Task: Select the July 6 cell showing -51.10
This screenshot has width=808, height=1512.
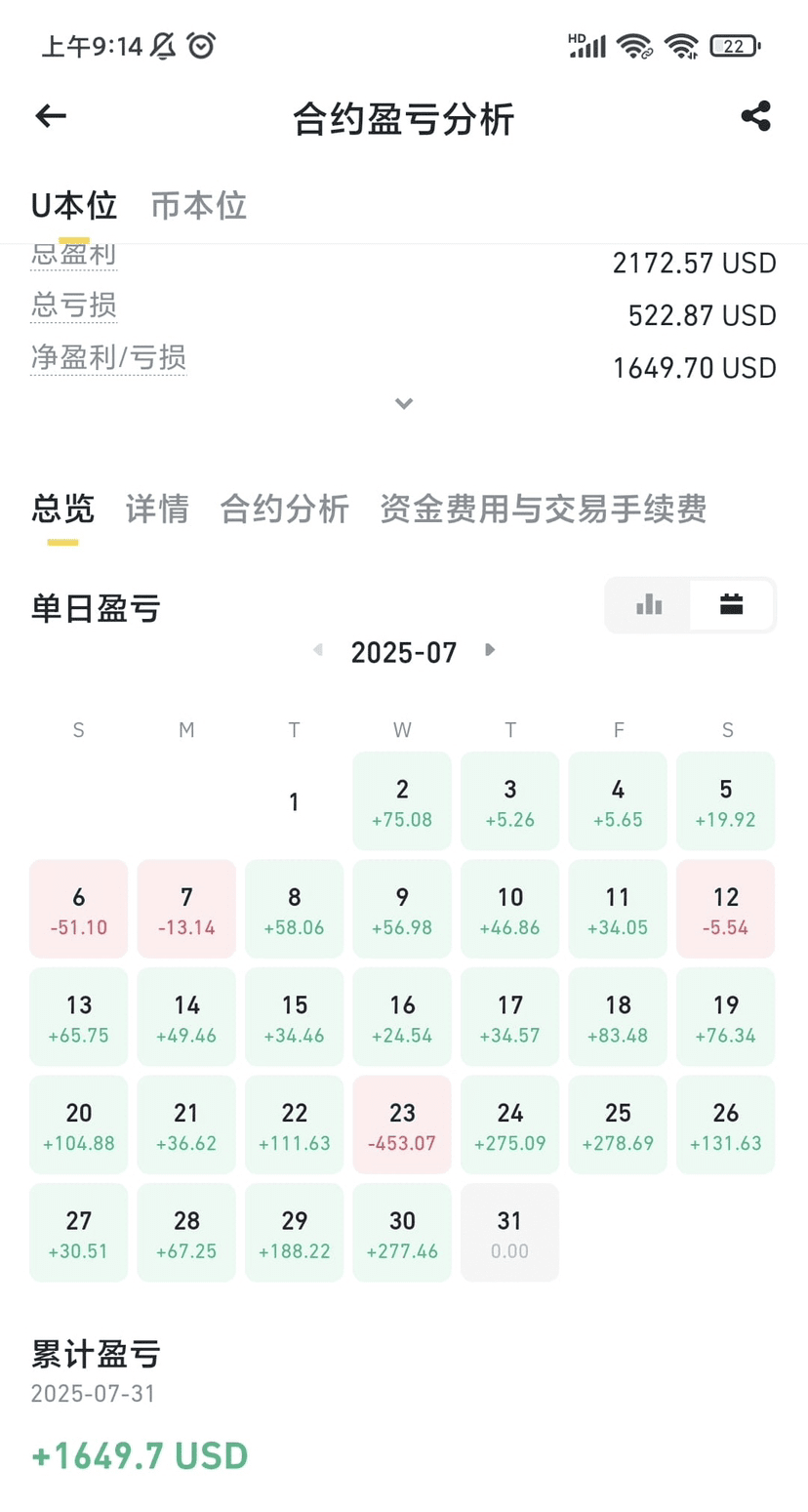Action: click(x=79, y=909)
